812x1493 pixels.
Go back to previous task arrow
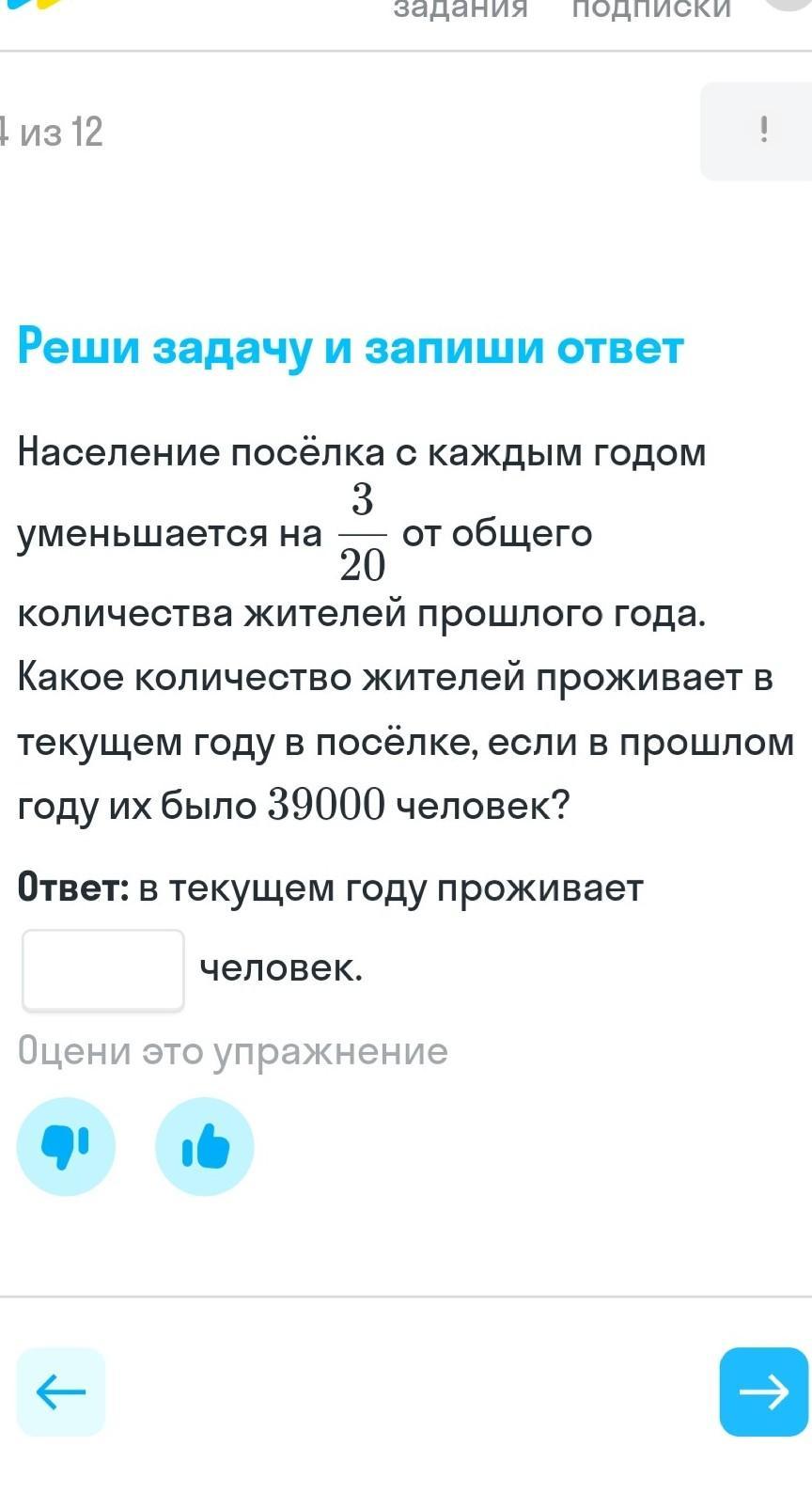click(x=61, y=1391)
